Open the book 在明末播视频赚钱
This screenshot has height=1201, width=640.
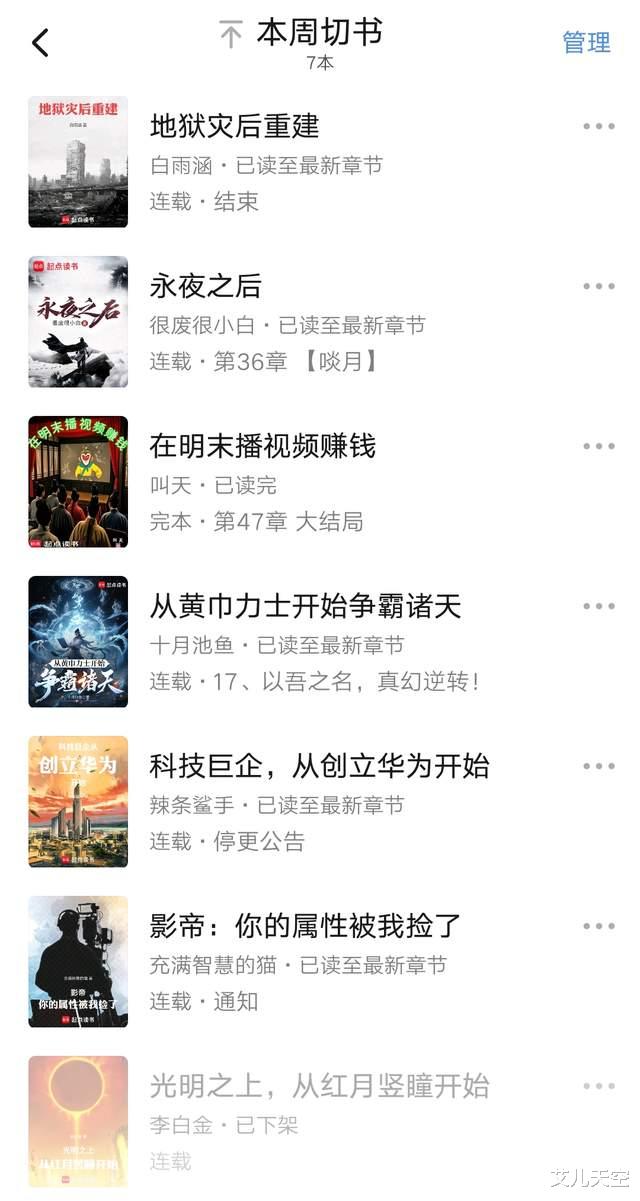pyautogui.click(x=263, y=446)
